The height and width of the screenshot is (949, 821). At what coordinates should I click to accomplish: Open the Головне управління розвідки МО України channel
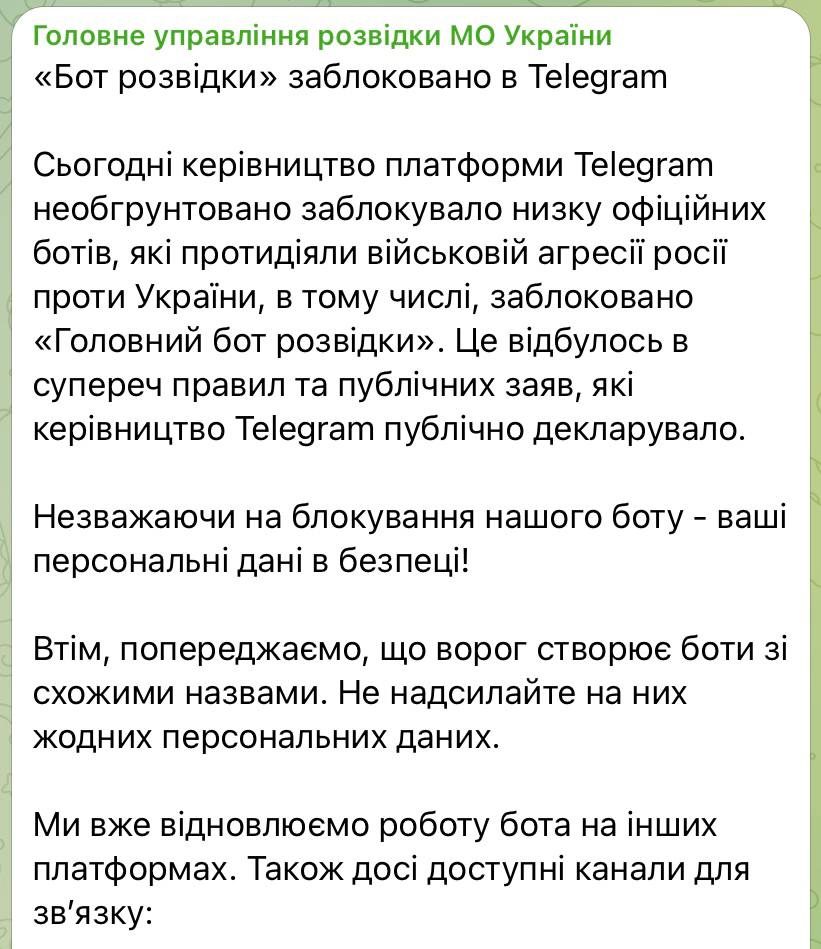(323, 37)
